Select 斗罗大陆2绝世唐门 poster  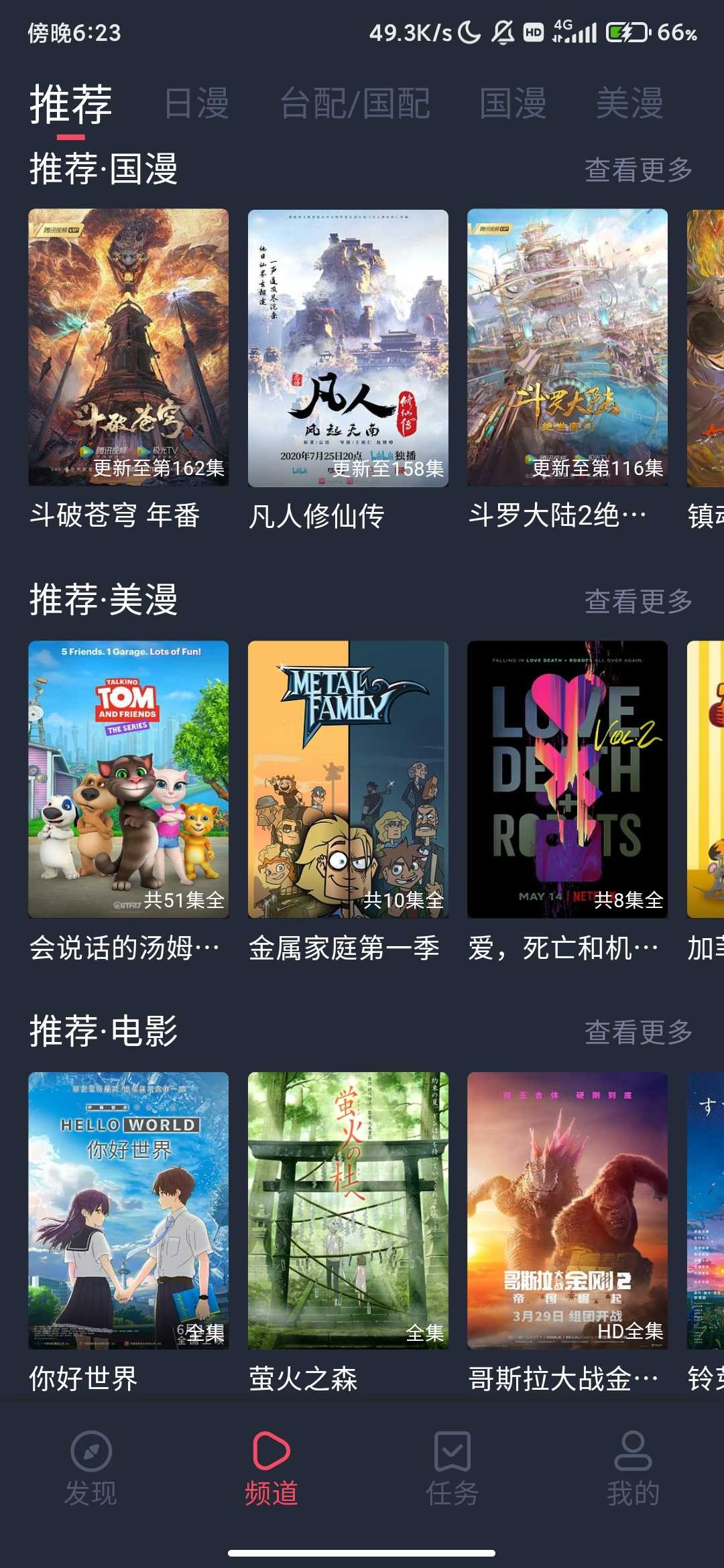click(x=567, y=348)
